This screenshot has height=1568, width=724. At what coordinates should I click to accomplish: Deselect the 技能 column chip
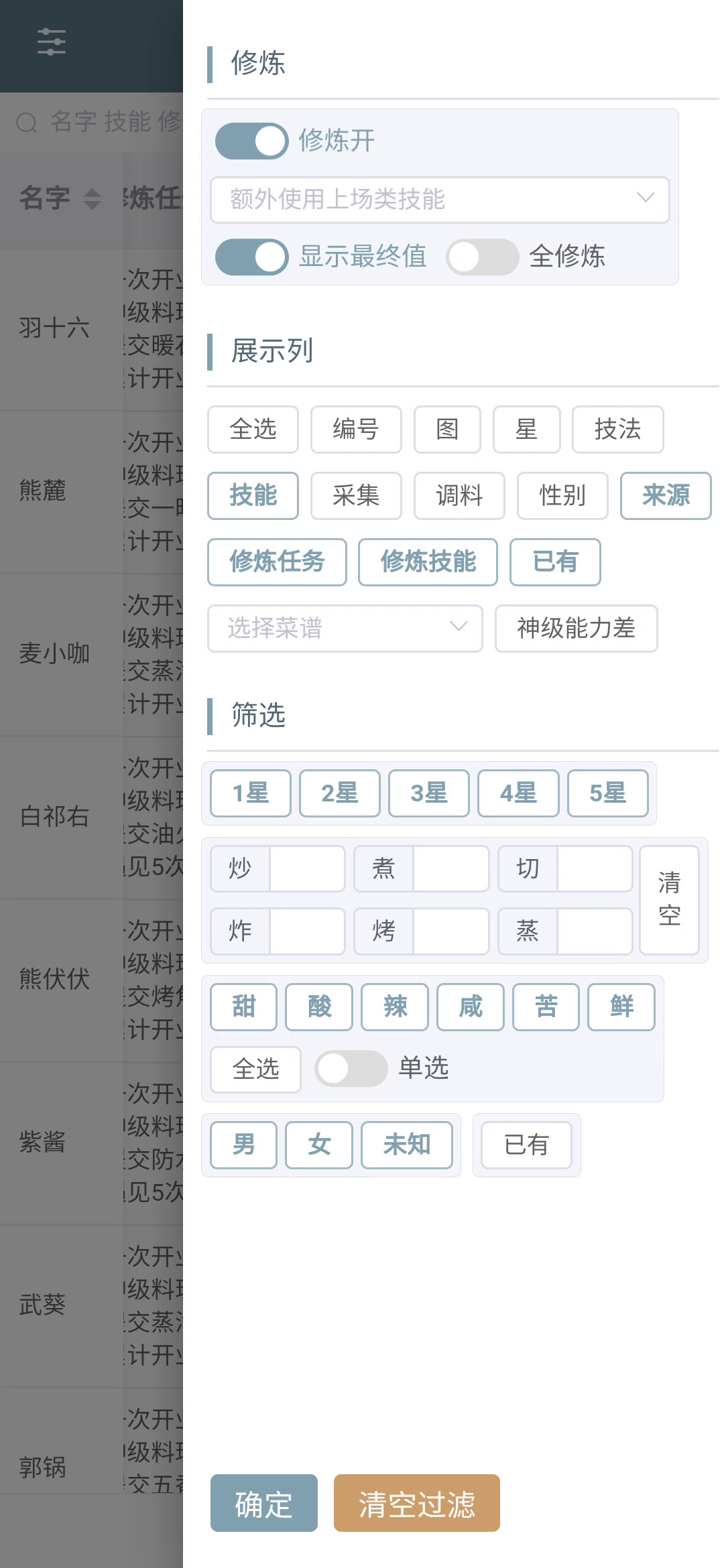tap(253, 496)
